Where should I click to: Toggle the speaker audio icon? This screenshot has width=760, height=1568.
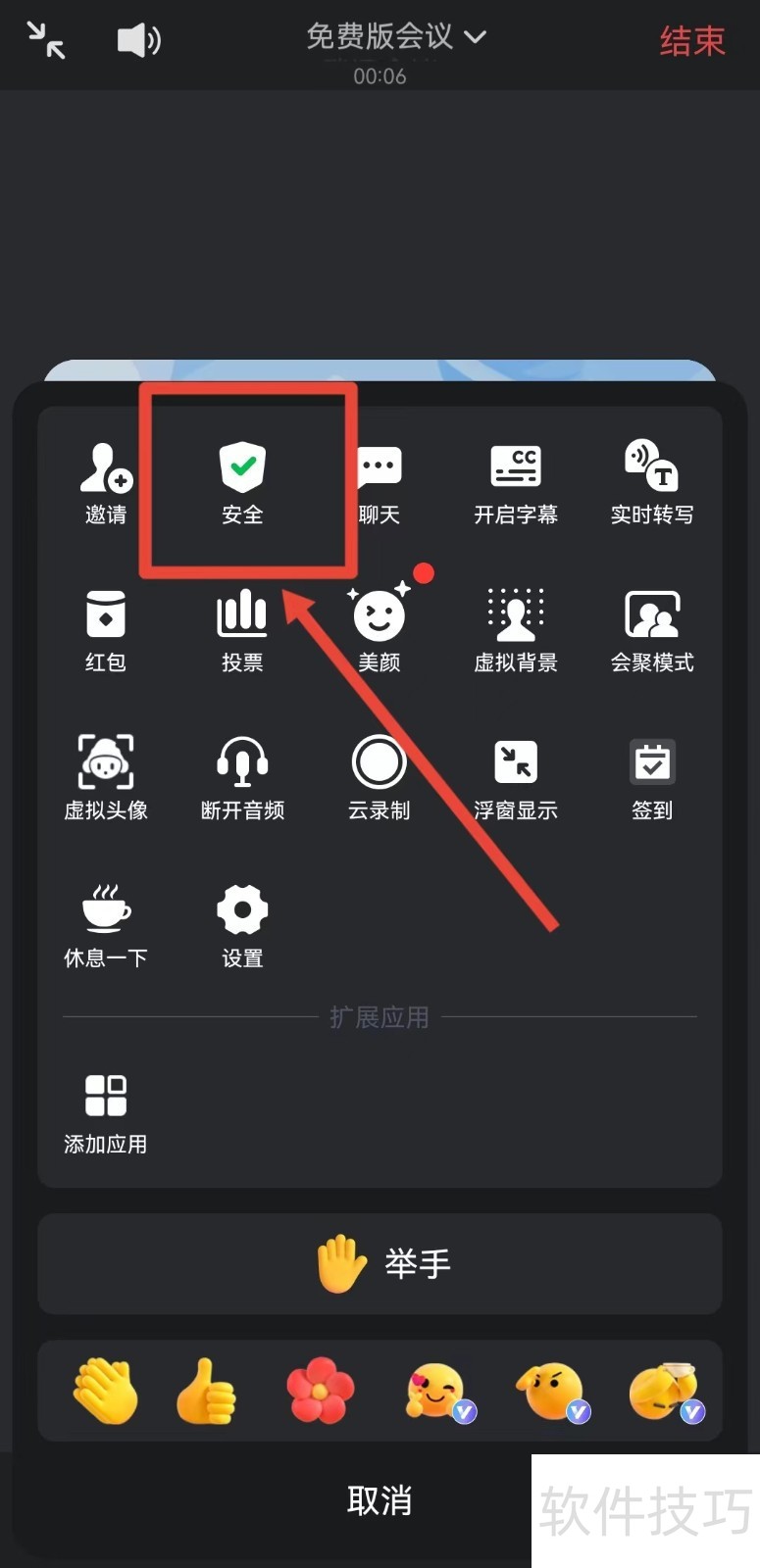138,40
